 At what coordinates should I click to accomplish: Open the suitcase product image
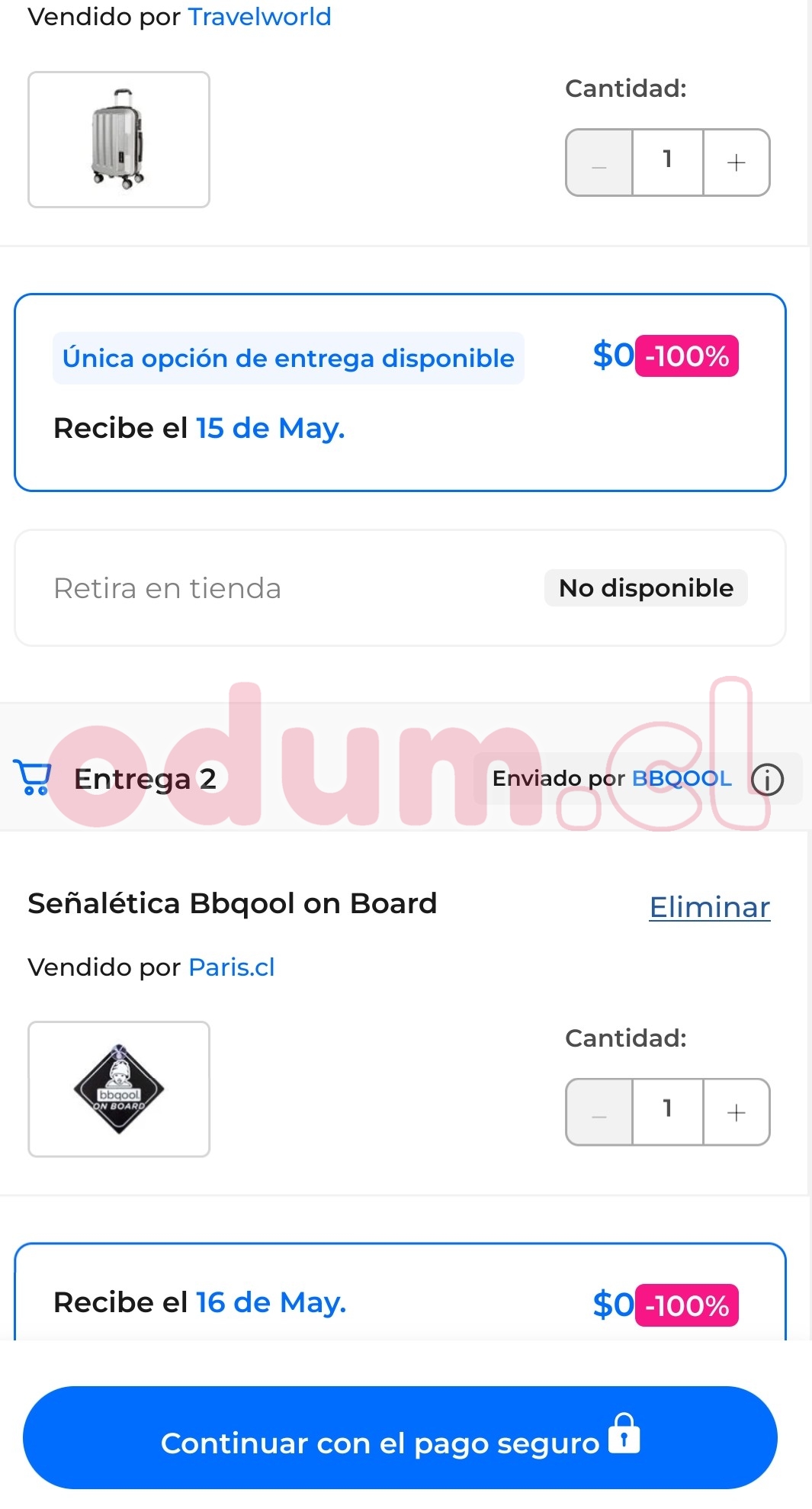click(119, 140)
